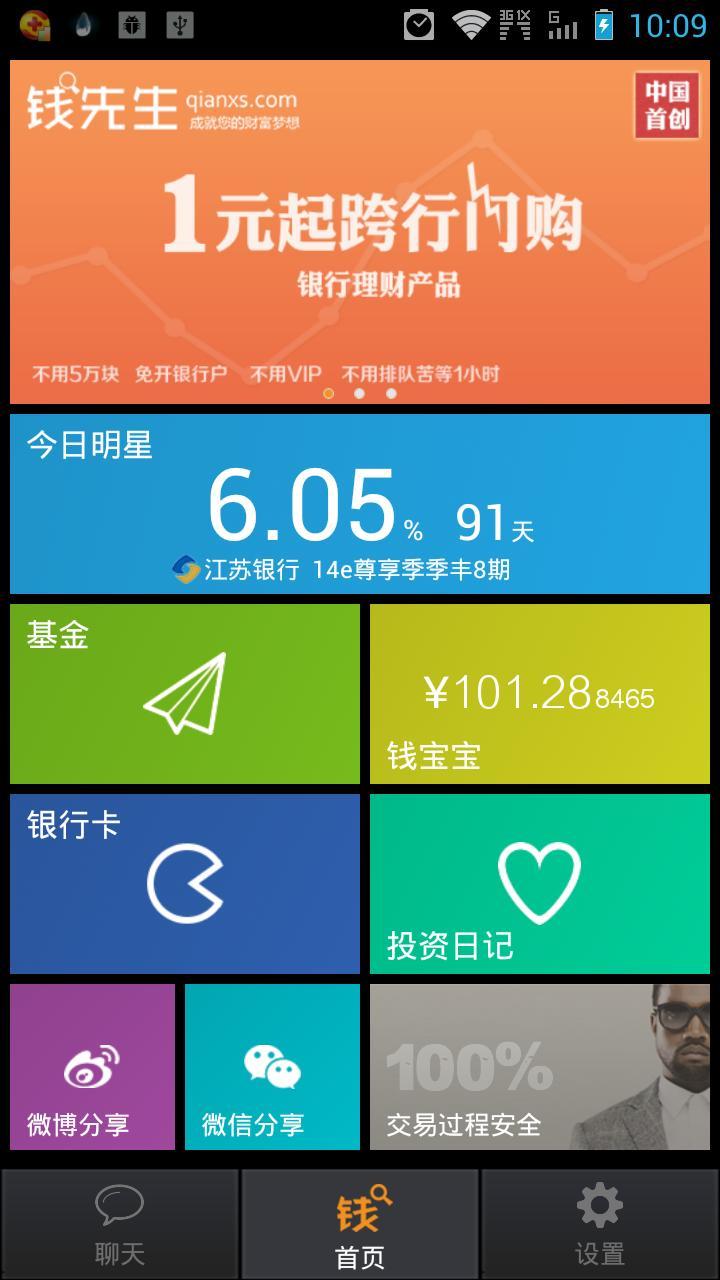
Task: Open the 基金 tile
Action: [185, 694]
